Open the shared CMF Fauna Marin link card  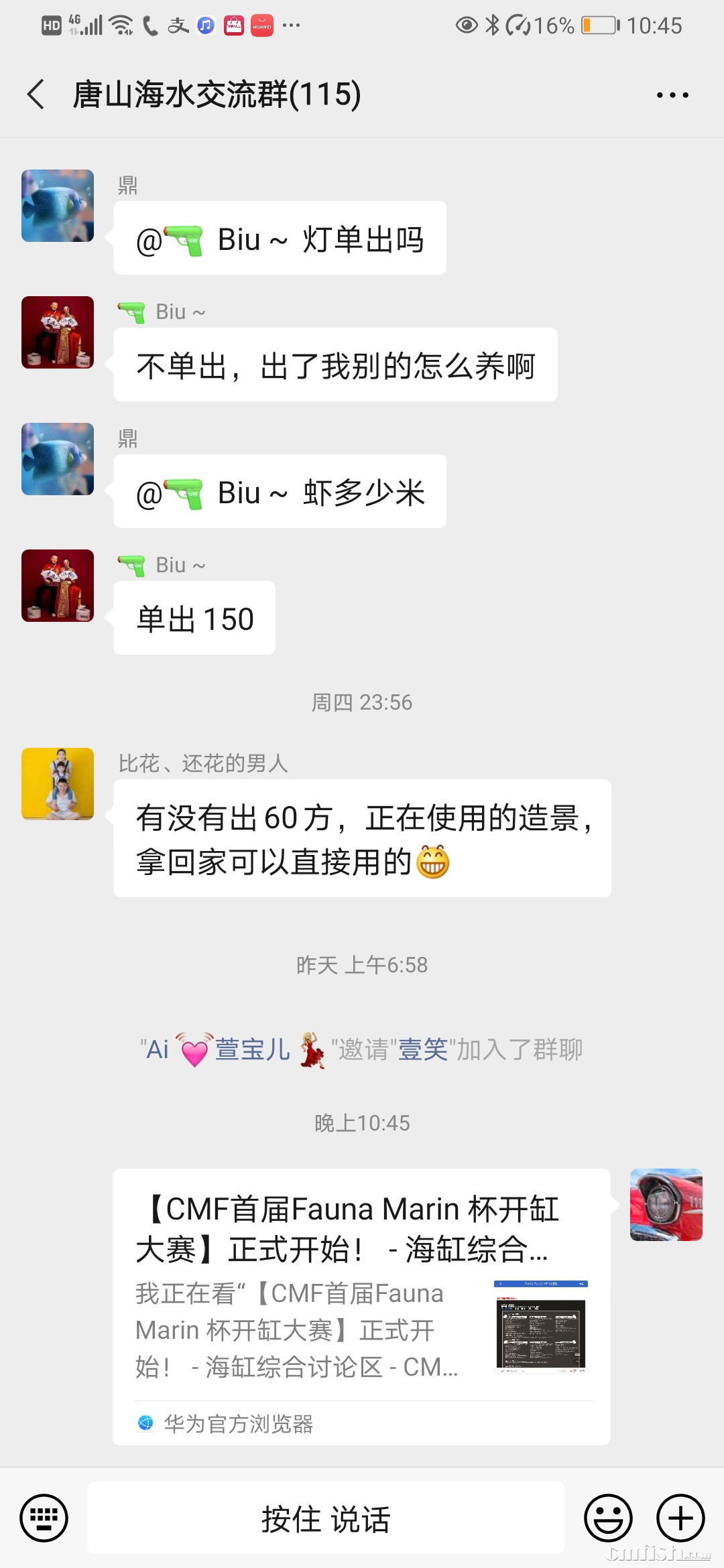pyautogui.click(x=361, y=1307)
